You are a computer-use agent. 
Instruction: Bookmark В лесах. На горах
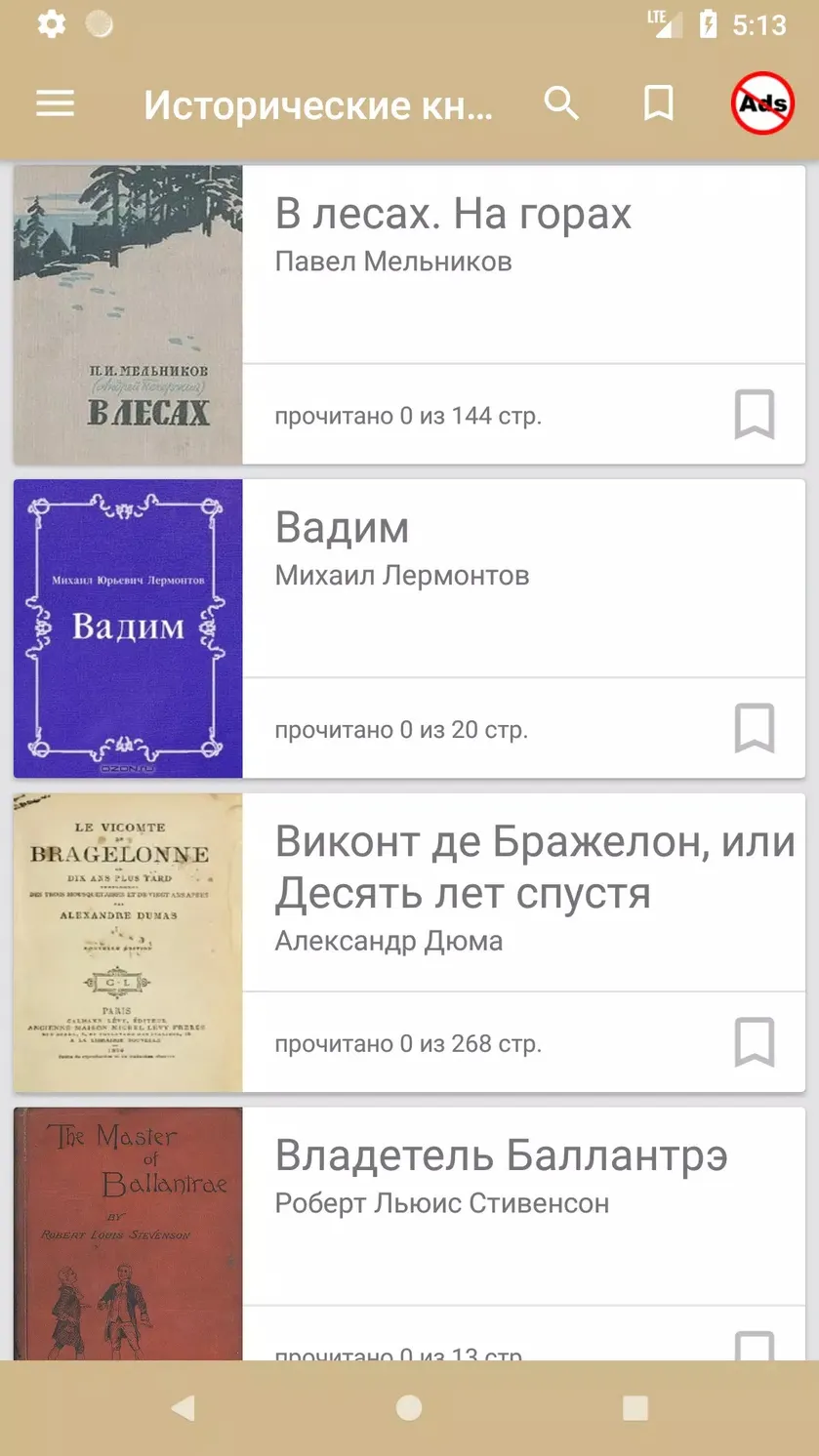[755, 415]
